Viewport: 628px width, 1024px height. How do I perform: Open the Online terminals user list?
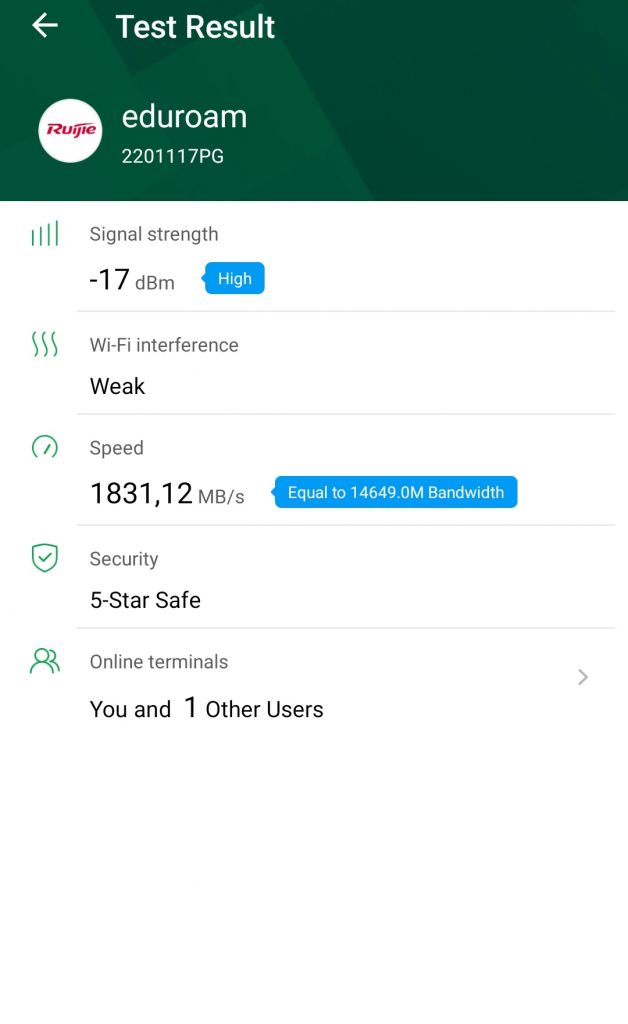313,684
